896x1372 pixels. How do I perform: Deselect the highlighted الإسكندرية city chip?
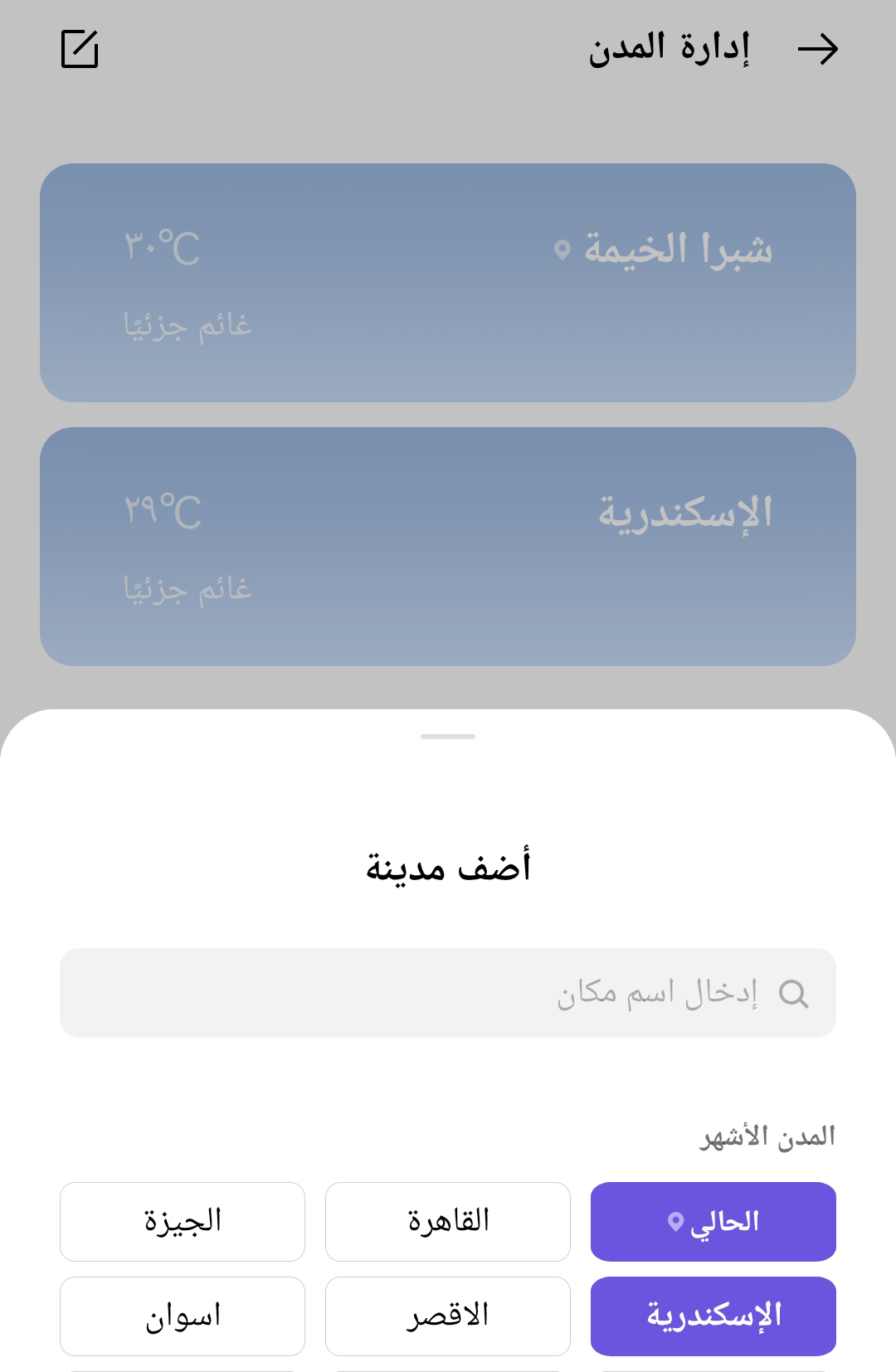(712, 1316)
